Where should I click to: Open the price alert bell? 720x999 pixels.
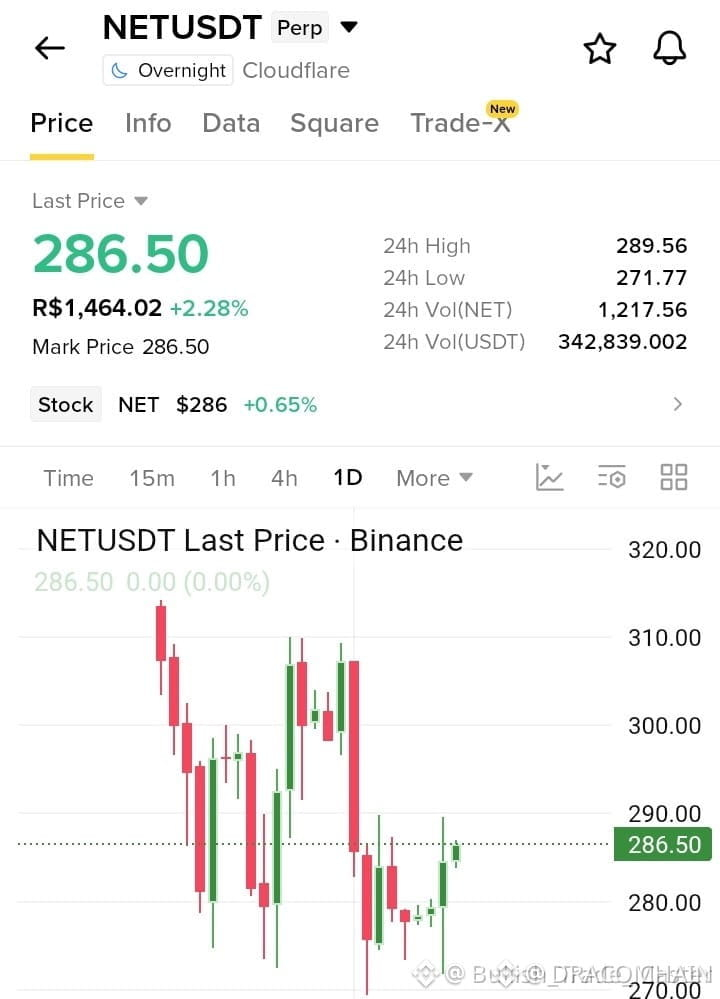670,48
